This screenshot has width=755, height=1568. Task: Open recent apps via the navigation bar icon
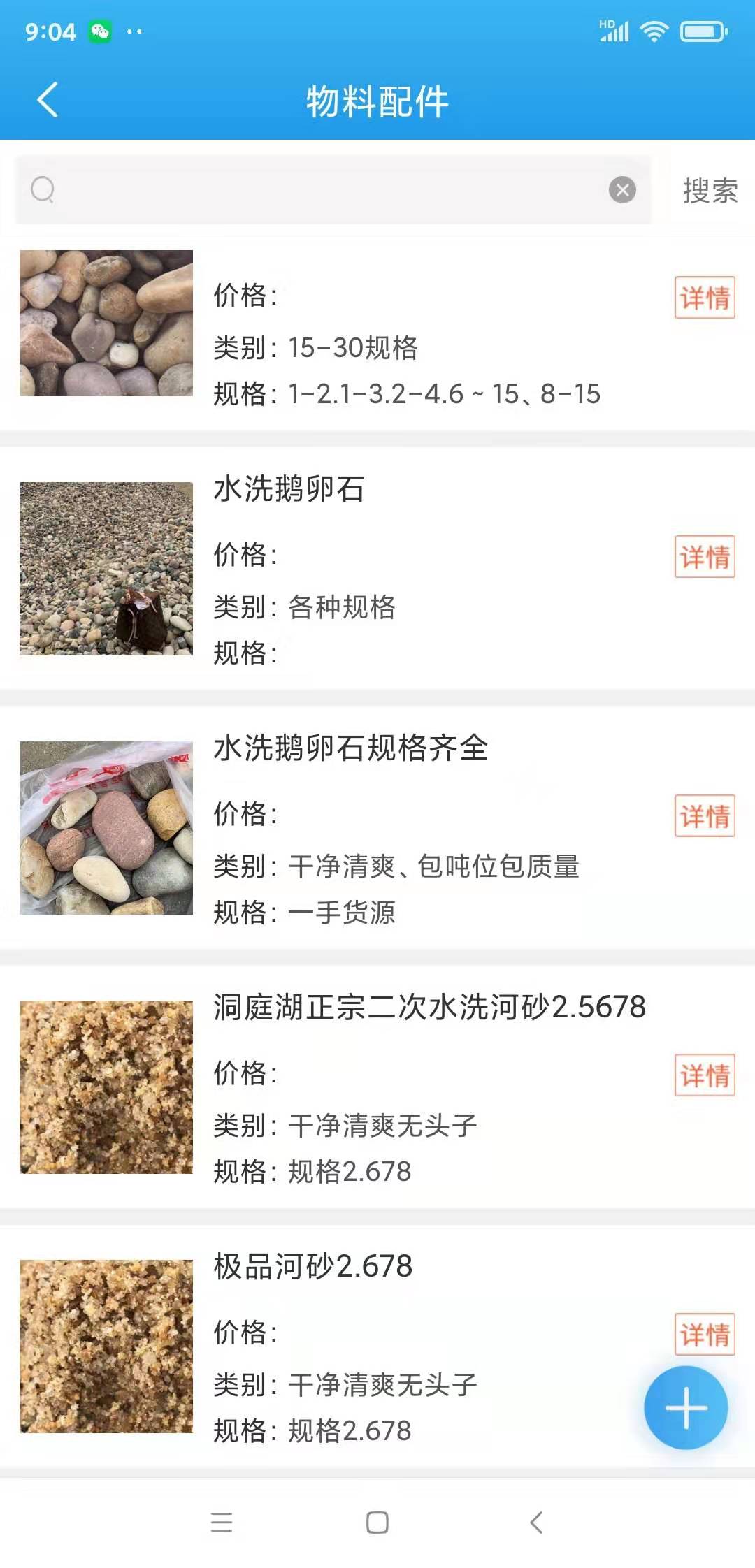pyautogui.click(x=222, y=1523)
